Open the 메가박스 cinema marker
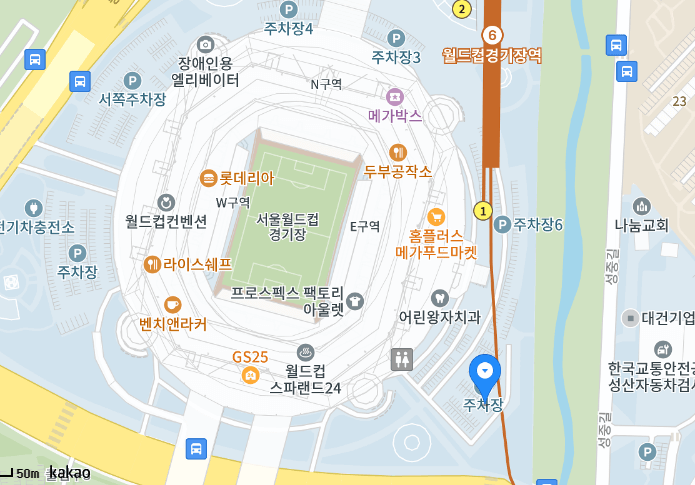The height and width of the screenshot is (485, 695). (394, 97)
